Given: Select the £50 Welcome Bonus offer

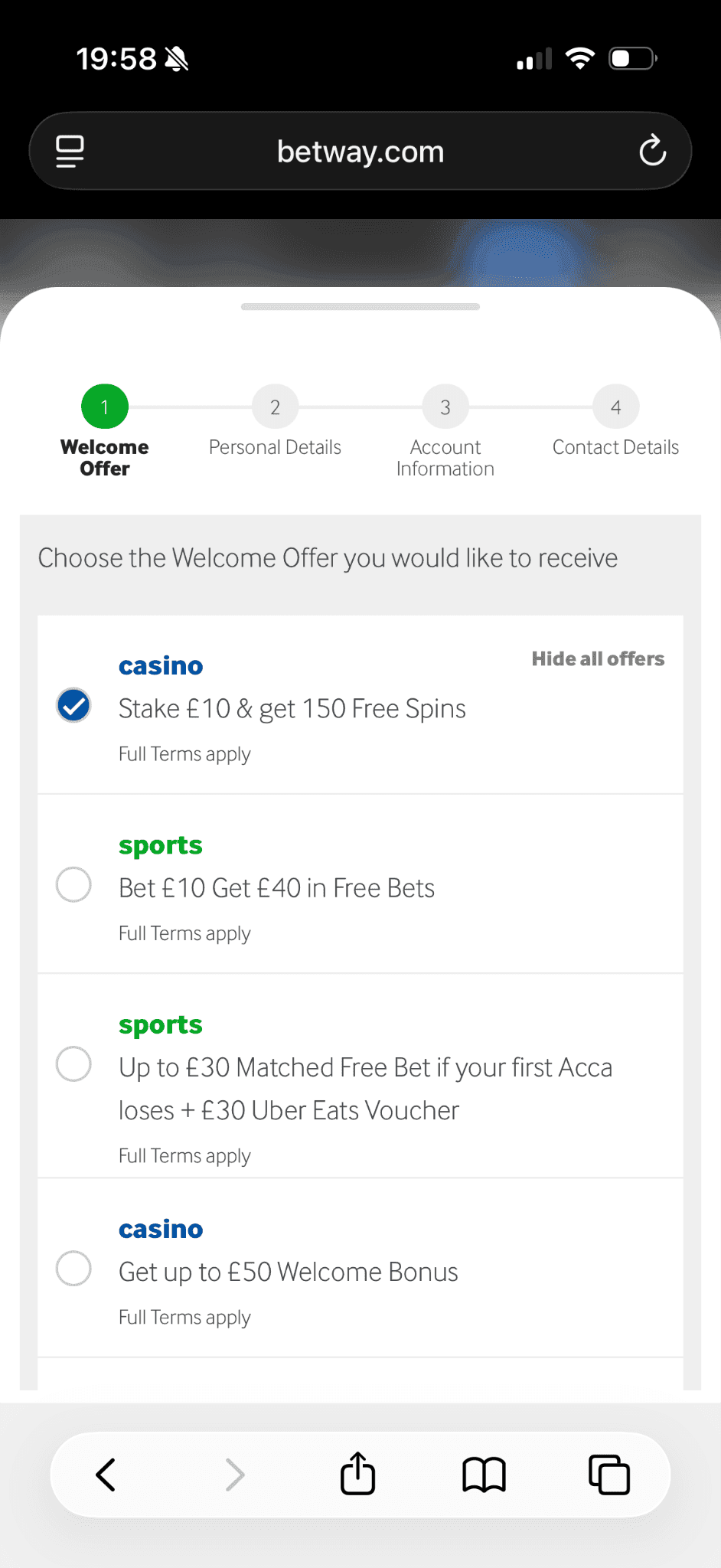Looking at the screenshot, I should [x=73, y=1269].
